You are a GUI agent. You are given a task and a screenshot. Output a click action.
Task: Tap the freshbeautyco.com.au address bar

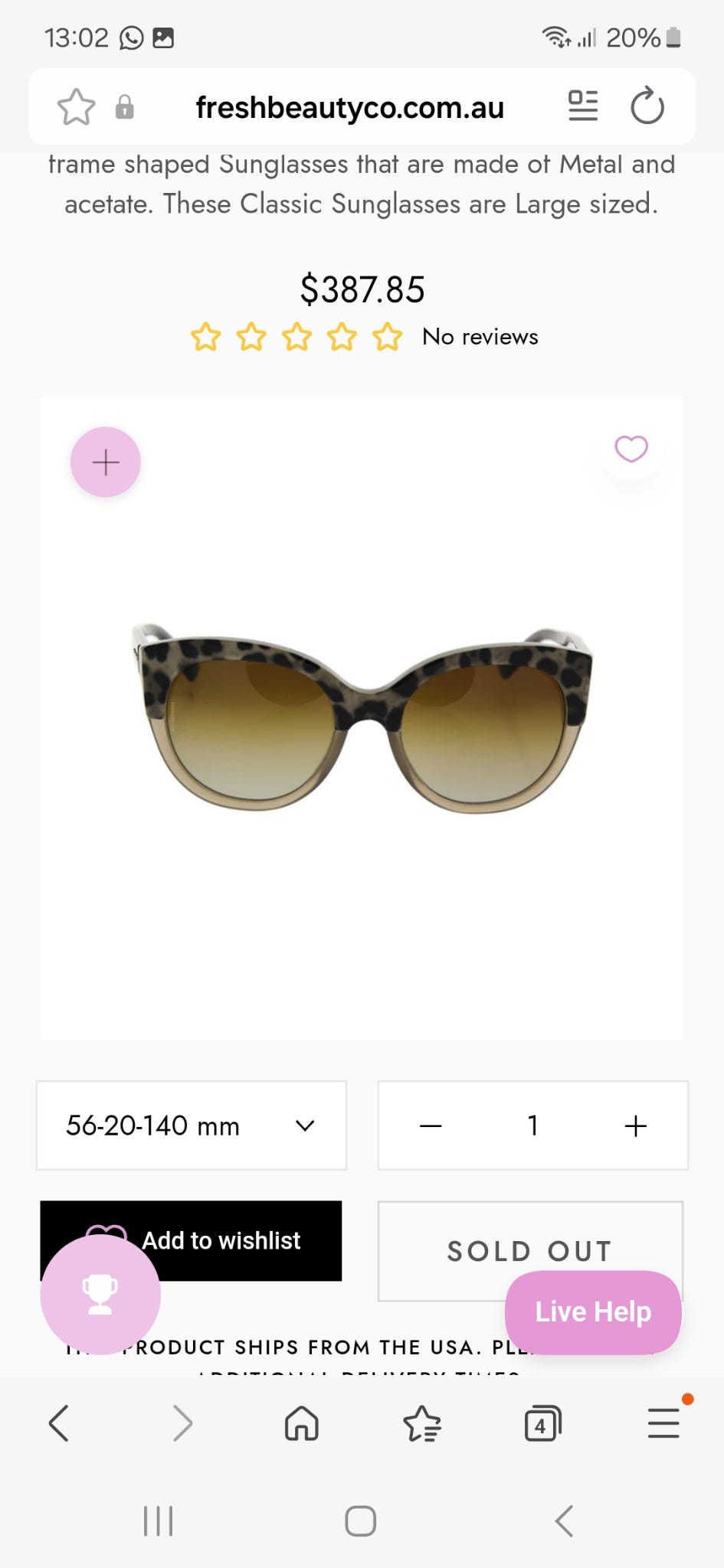tap(349, 108)
